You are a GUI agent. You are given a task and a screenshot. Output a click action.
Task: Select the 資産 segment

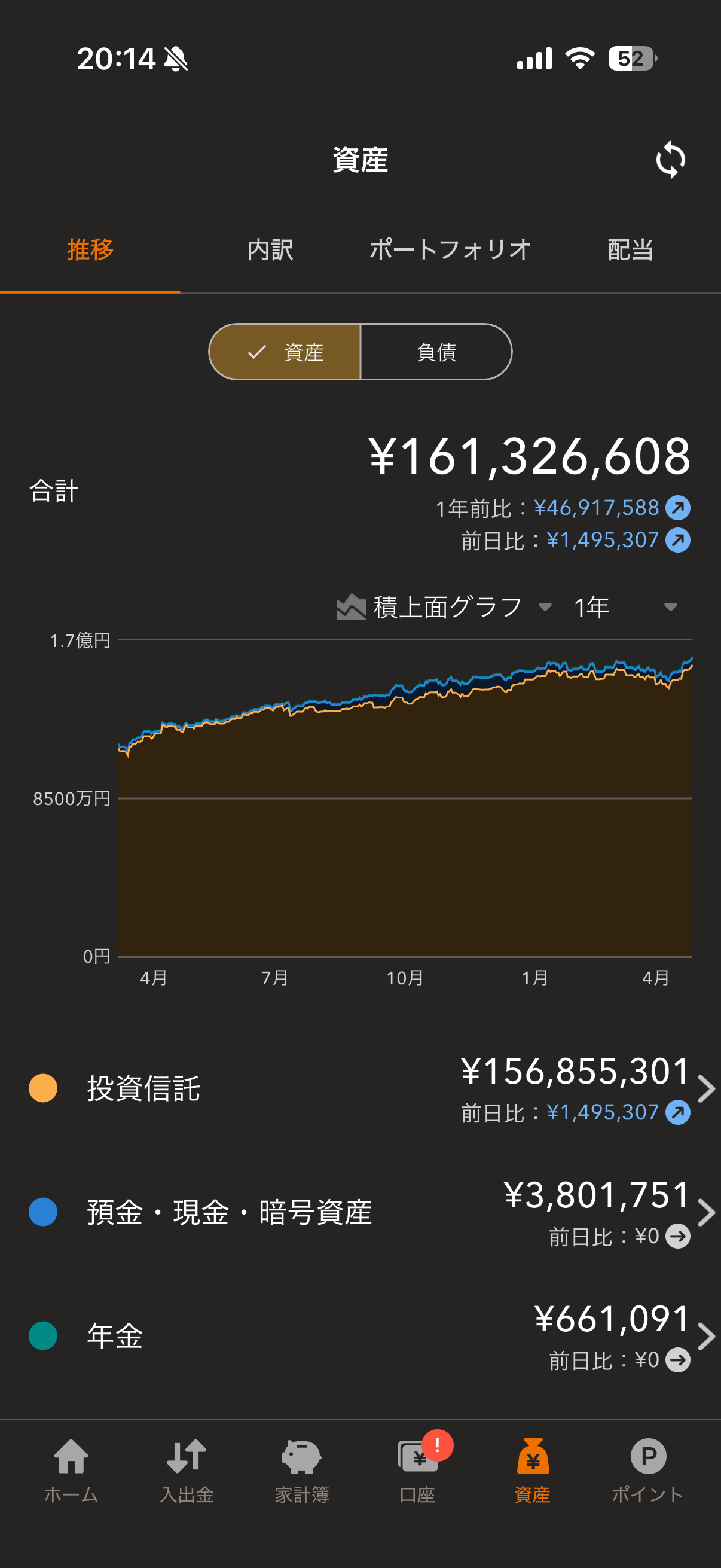point(285,352)
